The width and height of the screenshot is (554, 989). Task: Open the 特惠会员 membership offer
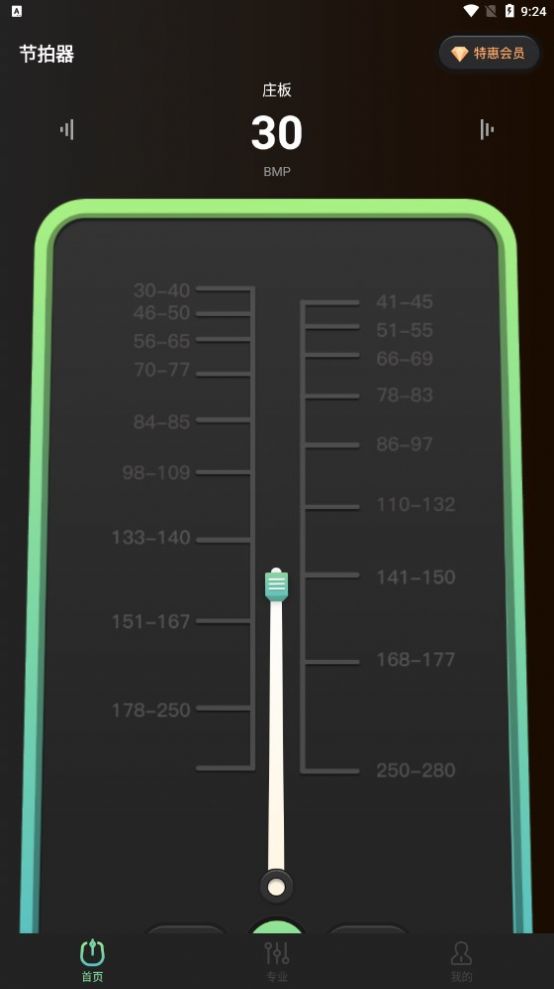(489, 53)
